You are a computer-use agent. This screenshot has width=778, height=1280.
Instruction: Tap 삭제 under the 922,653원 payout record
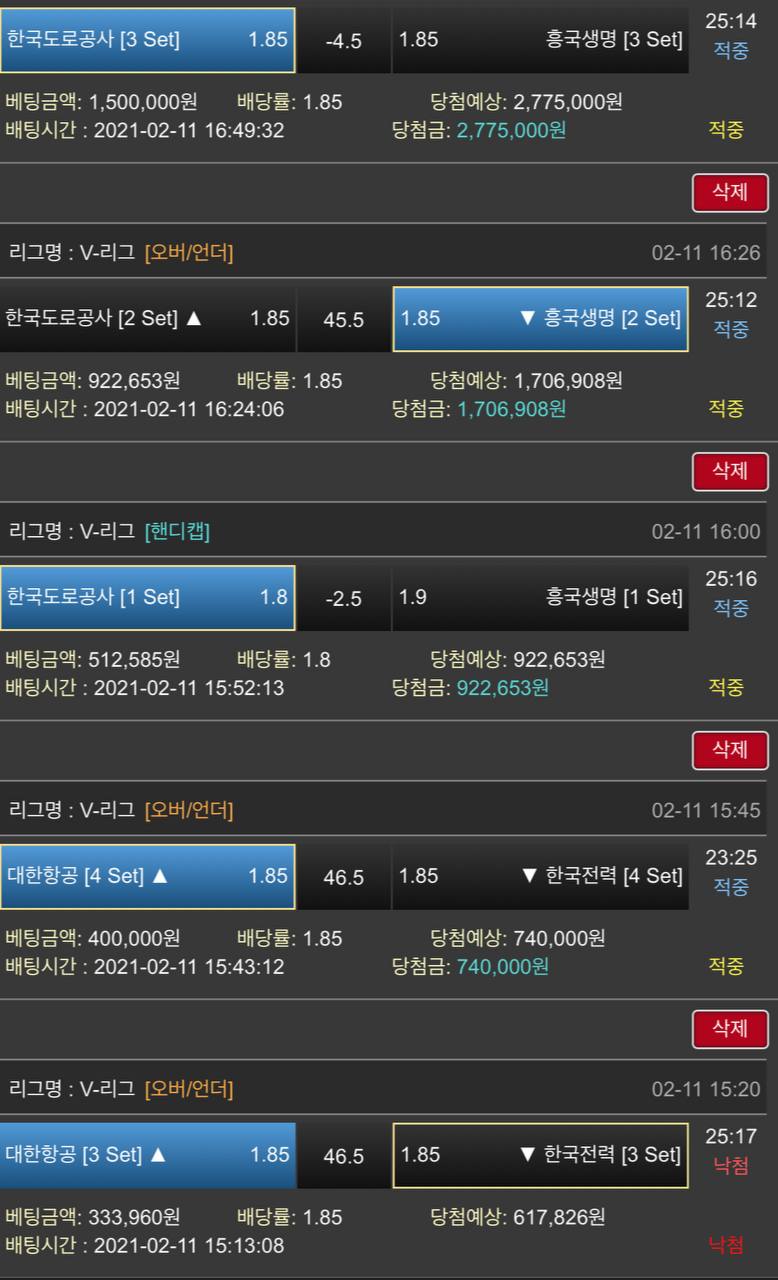tap(730, 750)
